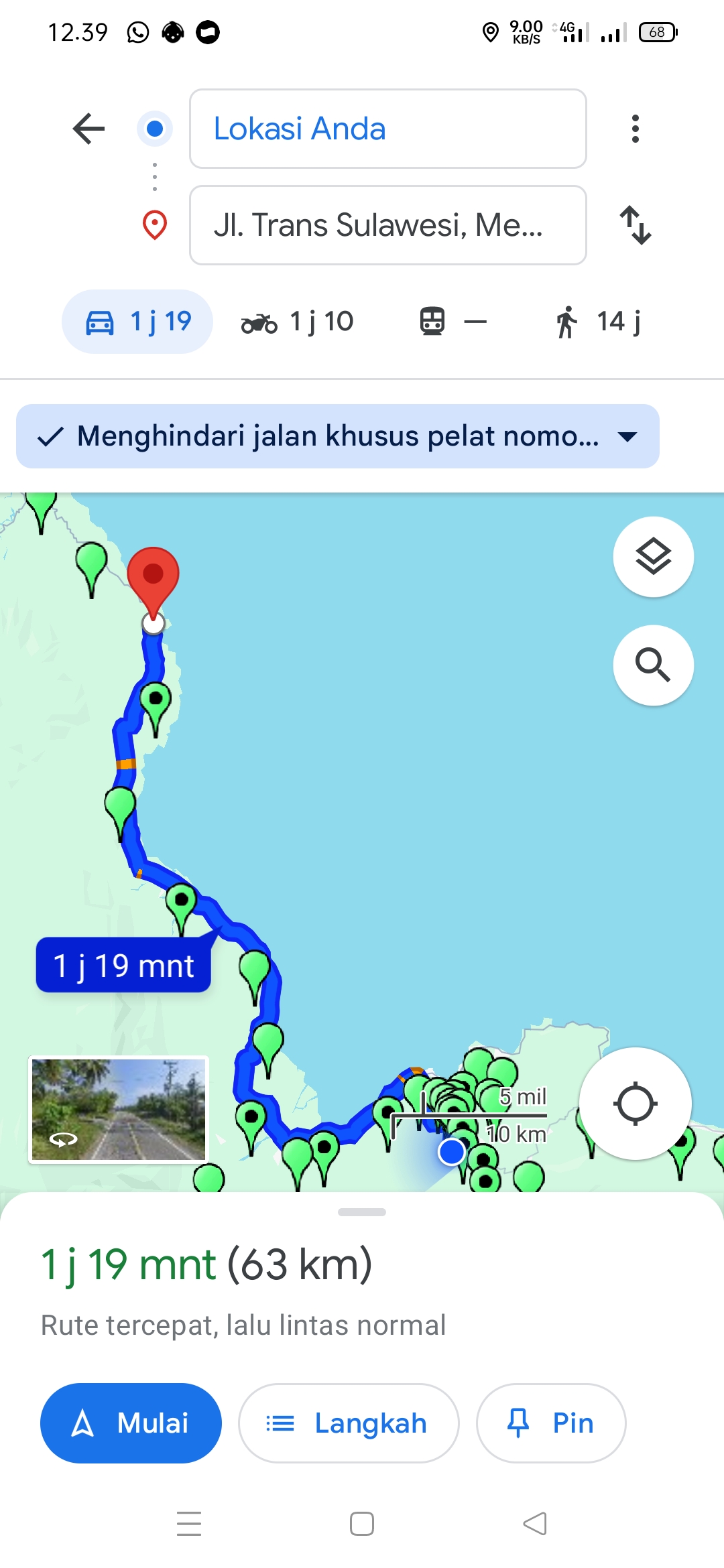724x1568 pixels.
Task: Expand the bottom sheet drag handle
Action: (x=362, y=1212)
